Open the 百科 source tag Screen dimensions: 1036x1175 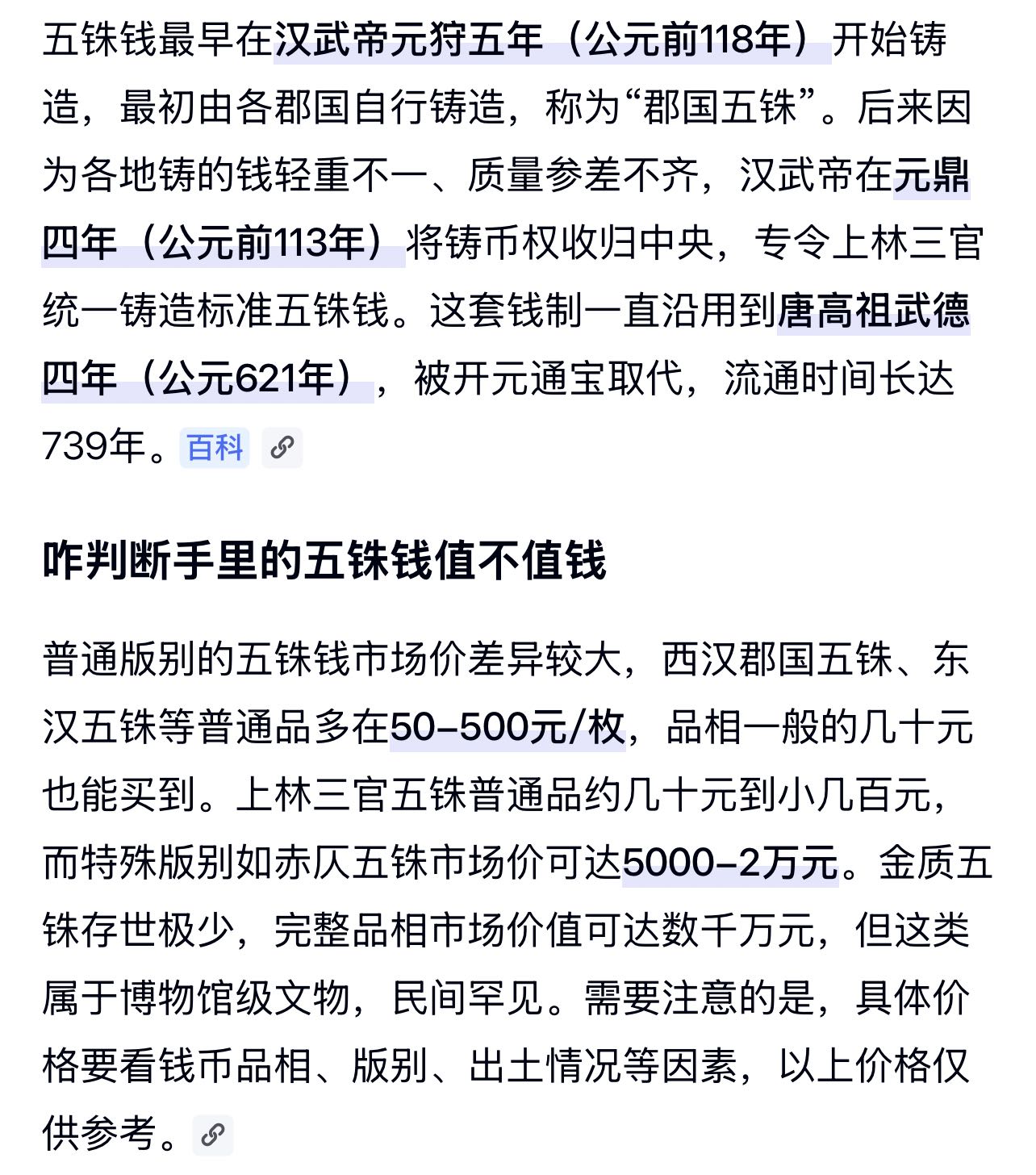[x=215, y=447]
